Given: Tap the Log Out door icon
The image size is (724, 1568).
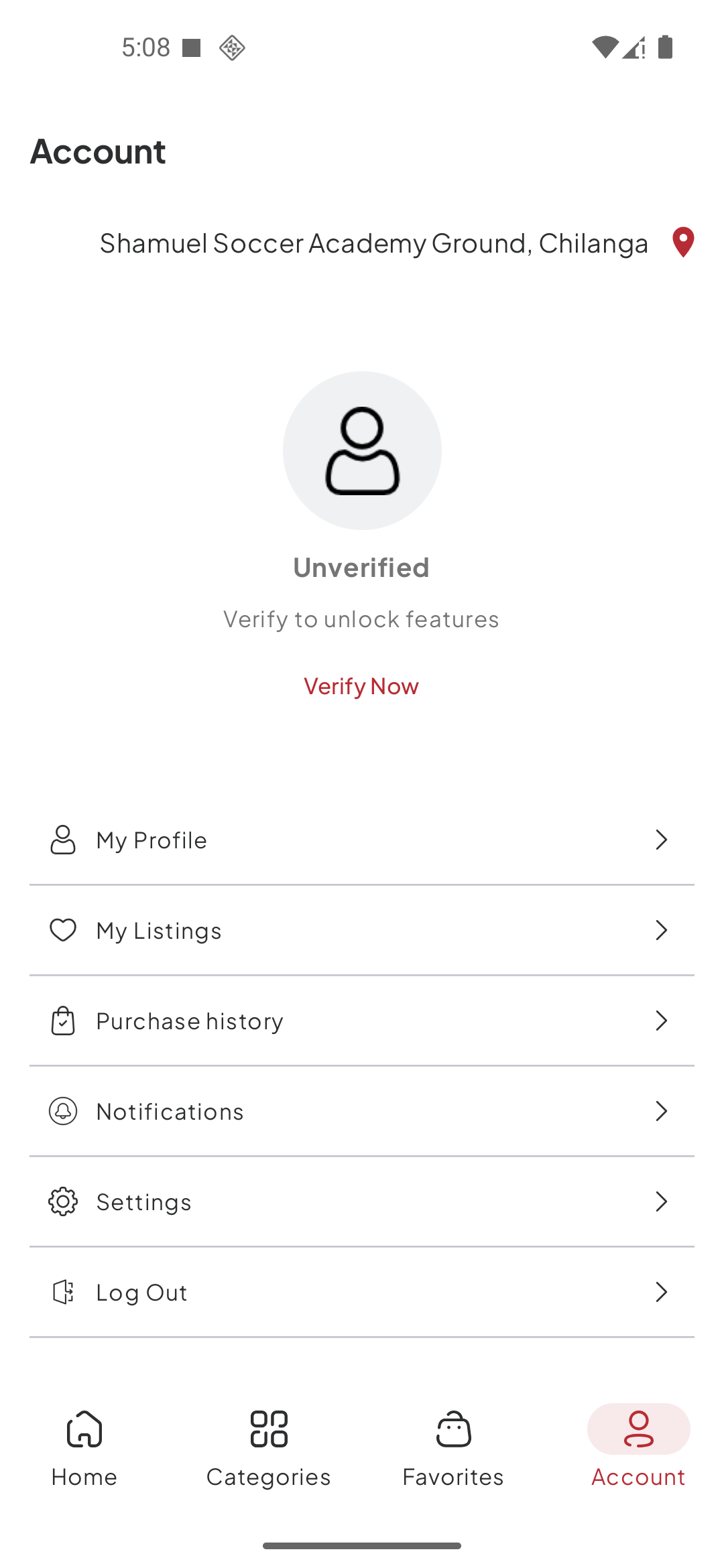Looking at the screenshot, I should click(62, 1292).
